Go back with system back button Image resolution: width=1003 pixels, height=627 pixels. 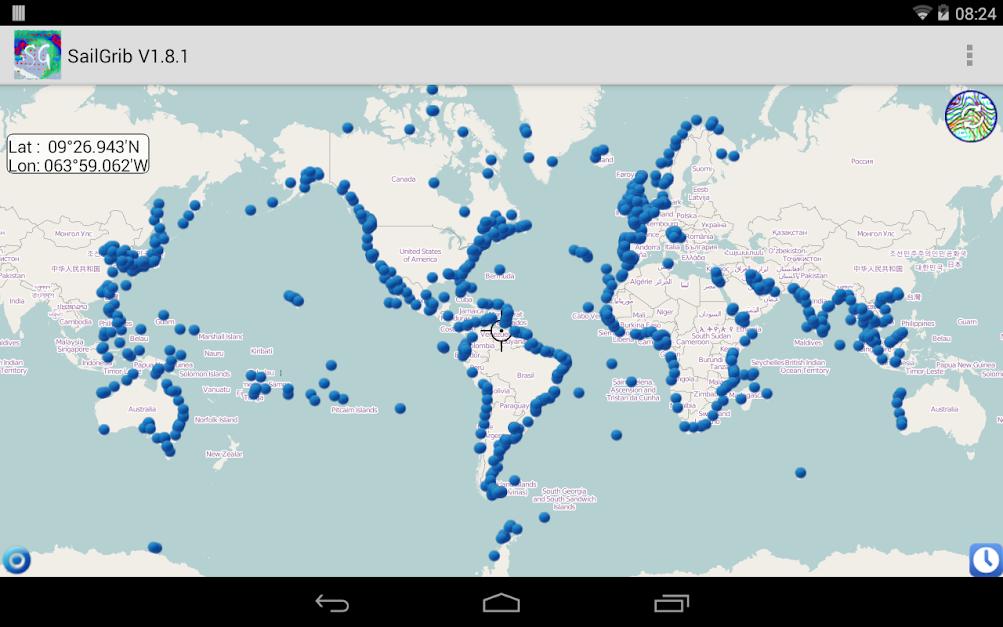point(332,603)
